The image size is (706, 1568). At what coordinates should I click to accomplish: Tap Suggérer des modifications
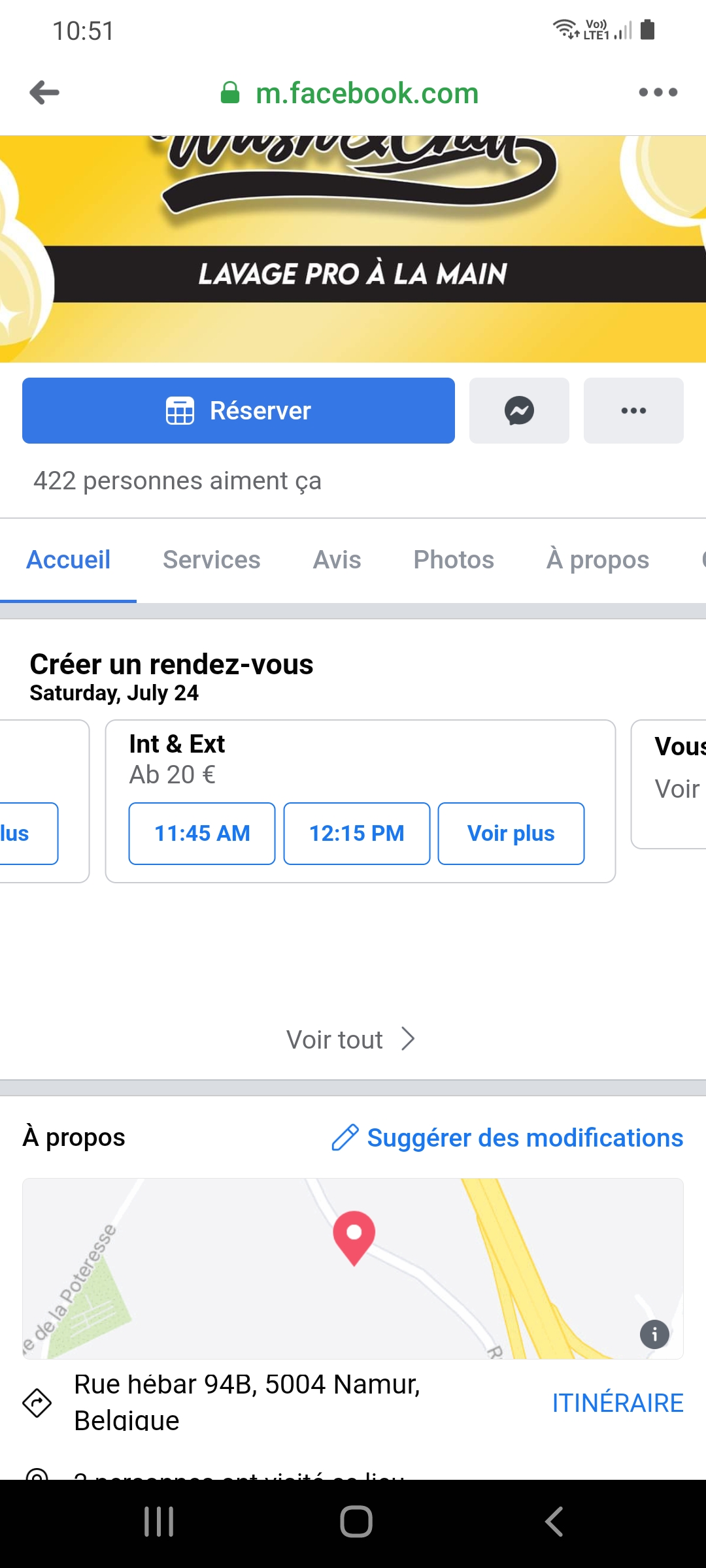(x=507, y=1137)
